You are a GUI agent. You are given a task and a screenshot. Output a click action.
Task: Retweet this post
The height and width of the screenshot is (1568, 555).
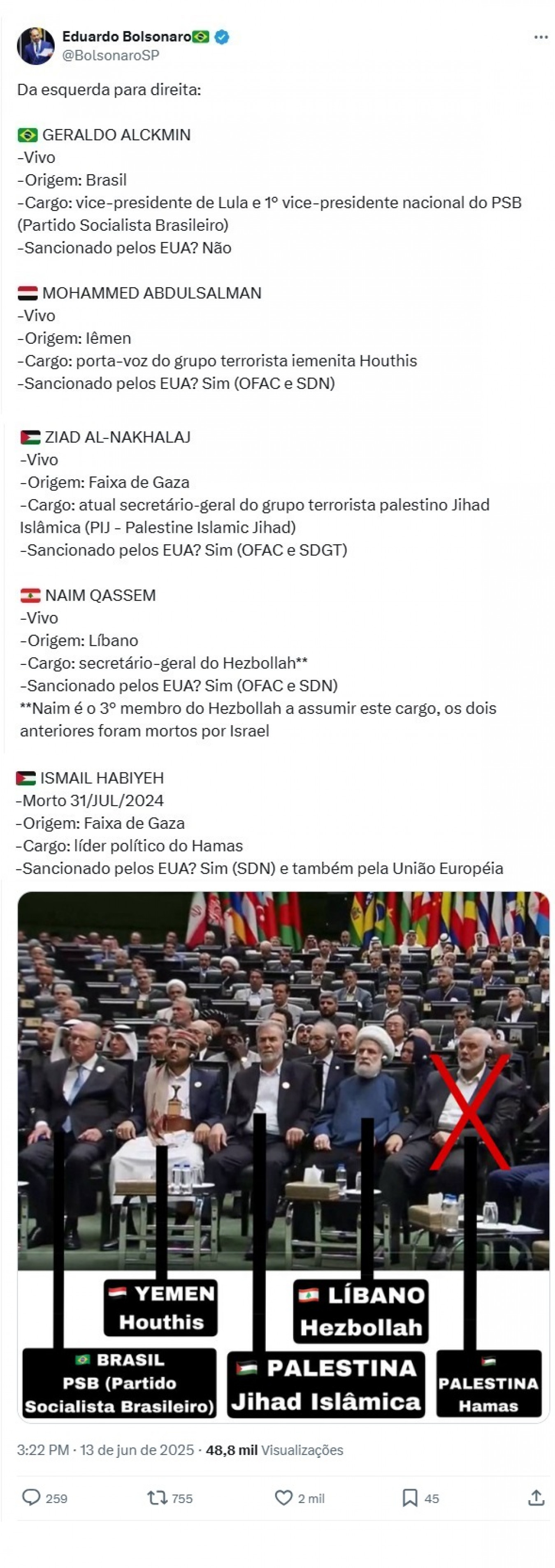(x=158, y=1497)
